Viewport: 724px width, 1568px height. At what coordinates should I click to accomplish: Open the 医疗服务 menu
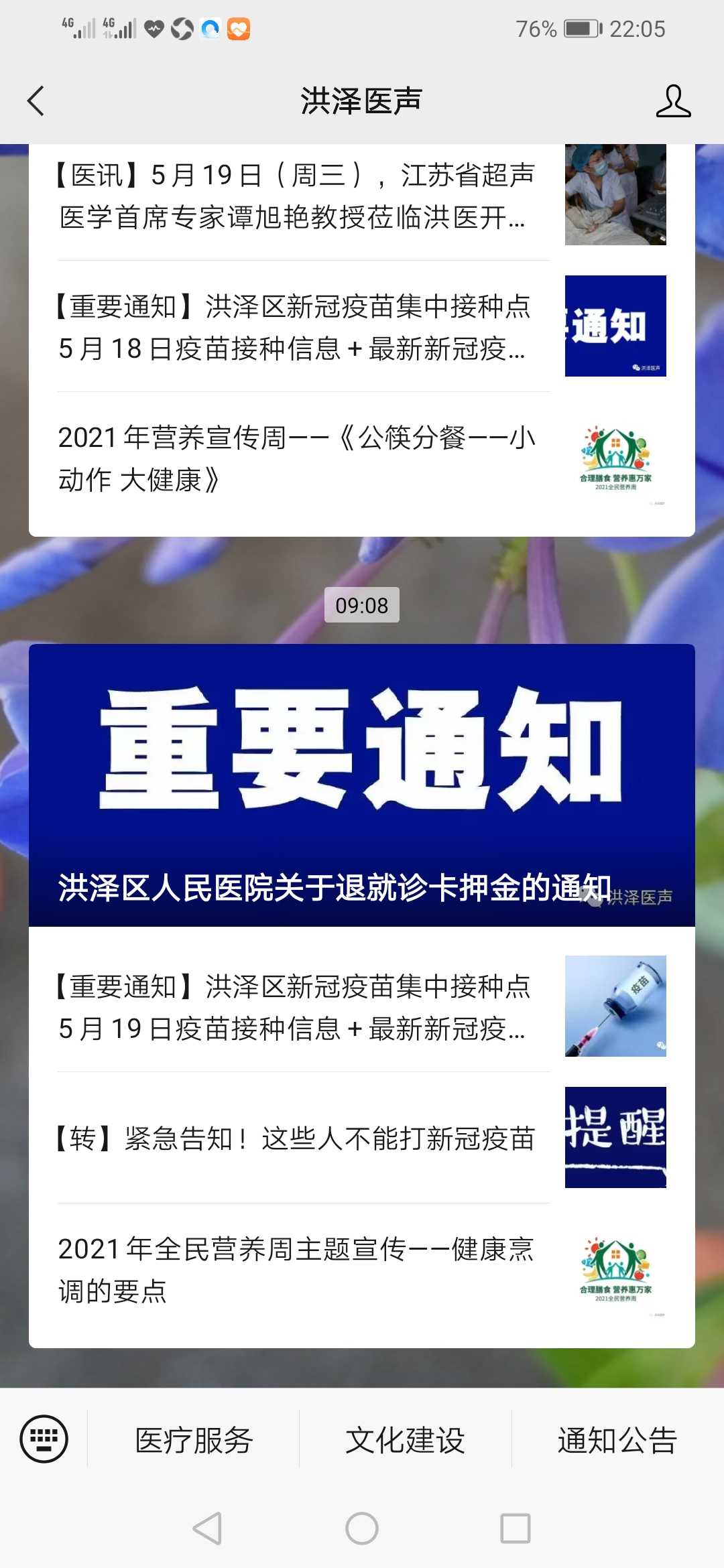click(194, 1439)
